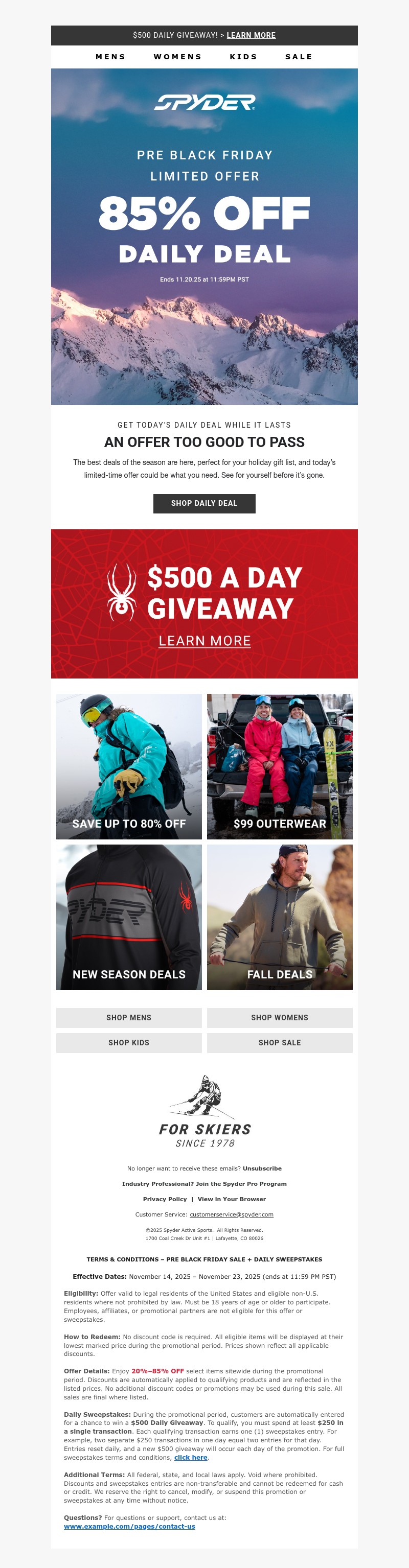View the New Season Deals tile

tap(129, 917)
